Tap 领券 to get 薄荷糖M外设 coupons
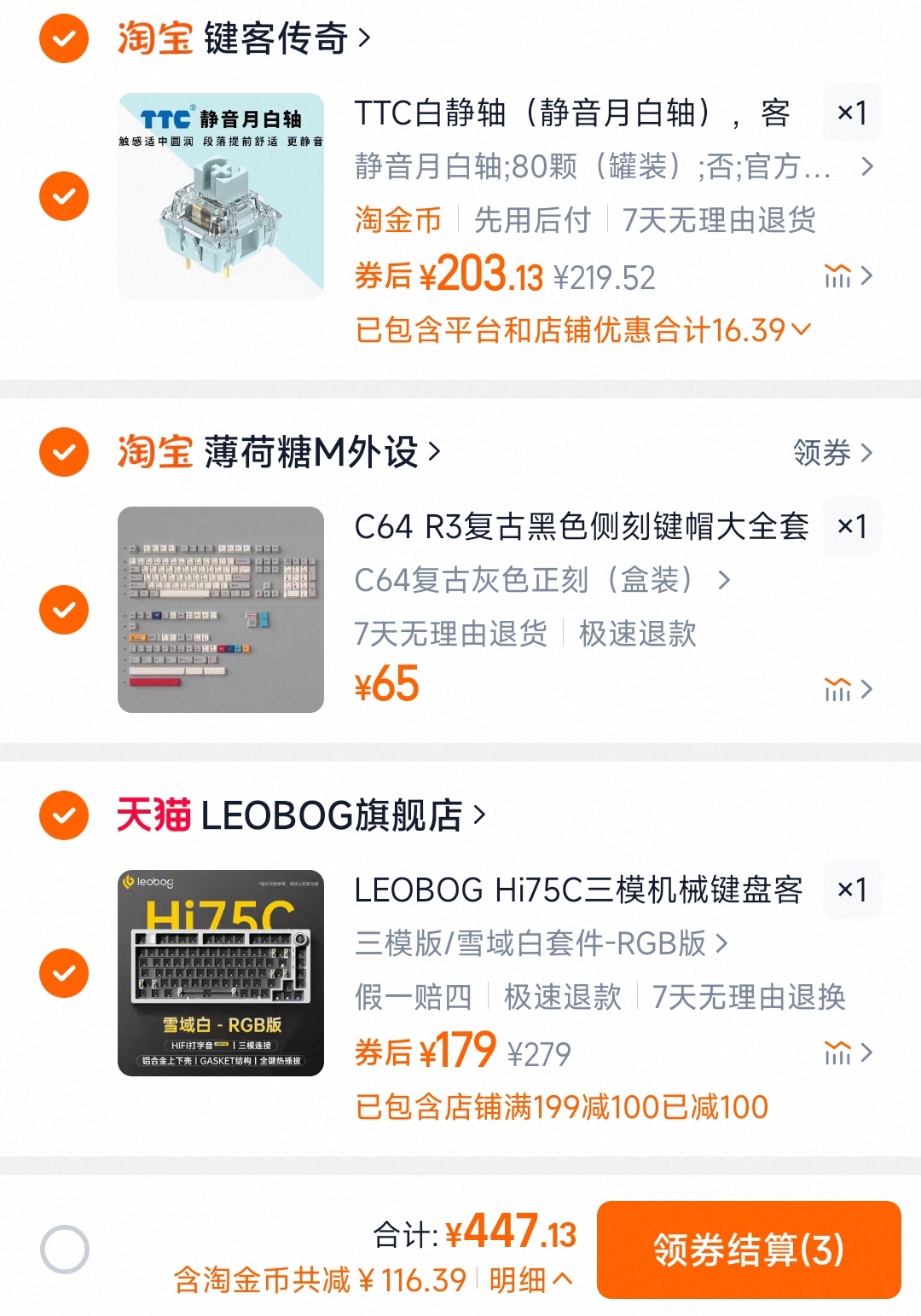The height and width of the screenshot is (1316, 921). 832,452
